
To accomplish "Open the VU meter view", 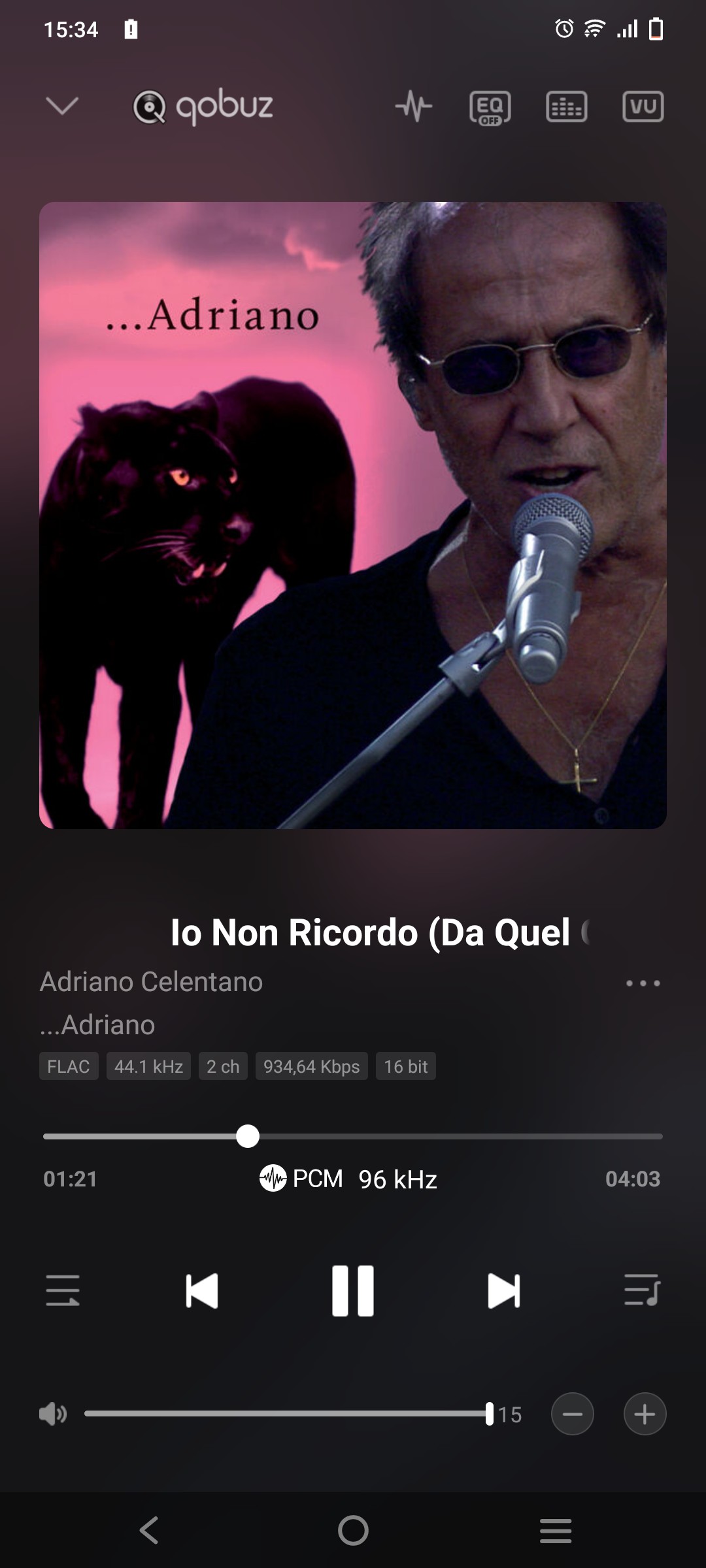I will (x=643, y=106).
